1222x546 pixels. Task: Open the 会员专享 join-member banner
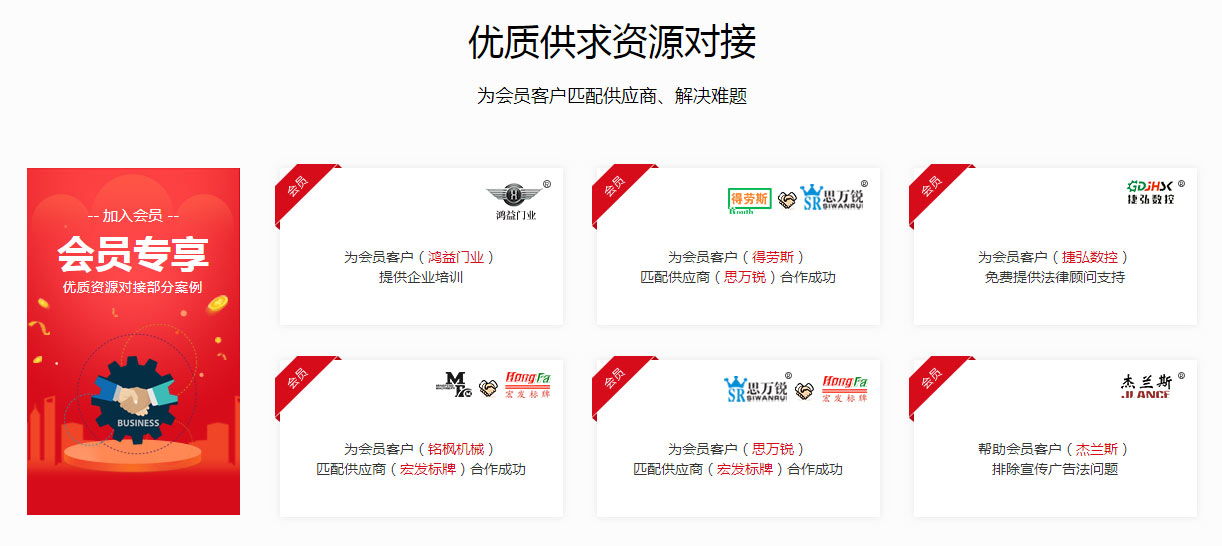(133, 340)
